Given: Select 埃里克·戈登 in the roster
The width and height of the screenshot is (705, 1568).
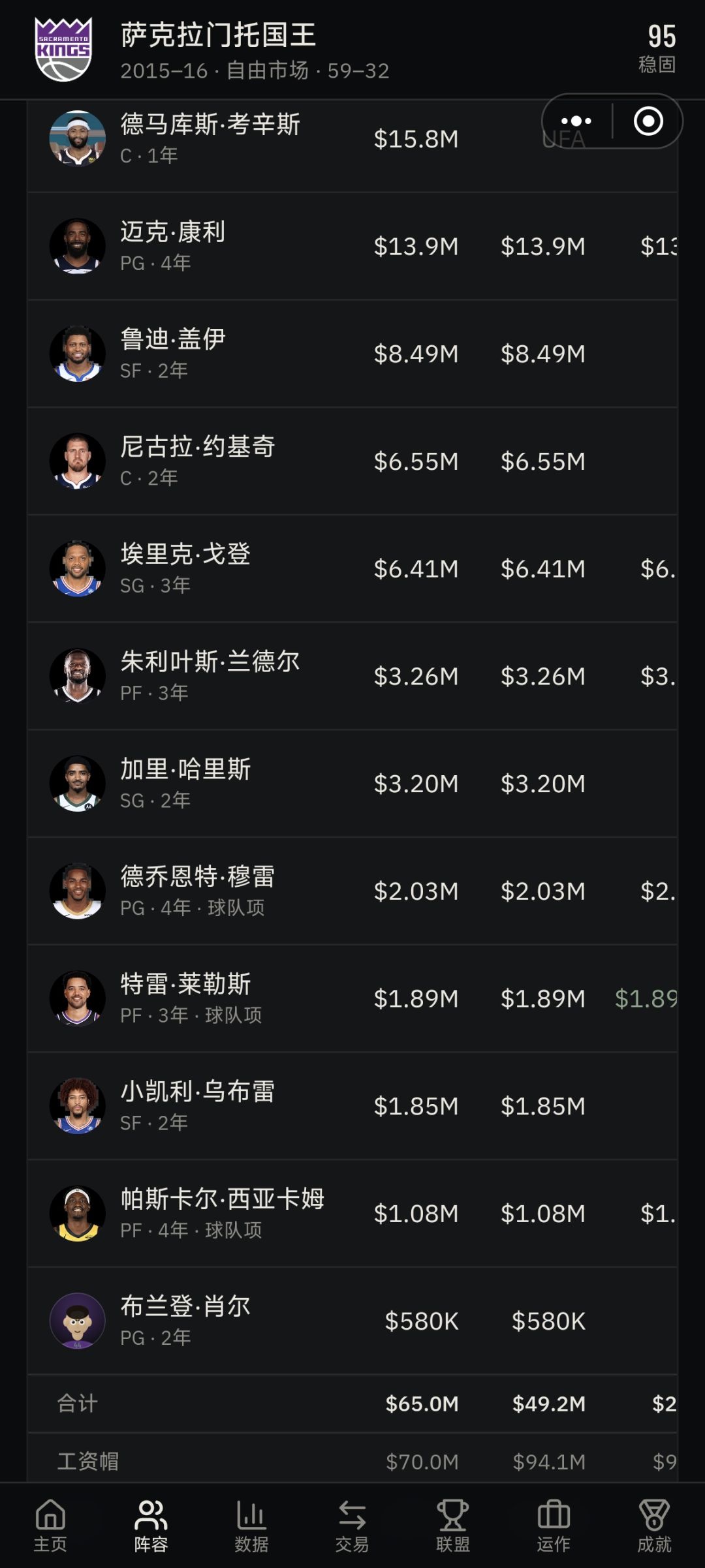Looking at the screenshot, I should pos(352,568).
